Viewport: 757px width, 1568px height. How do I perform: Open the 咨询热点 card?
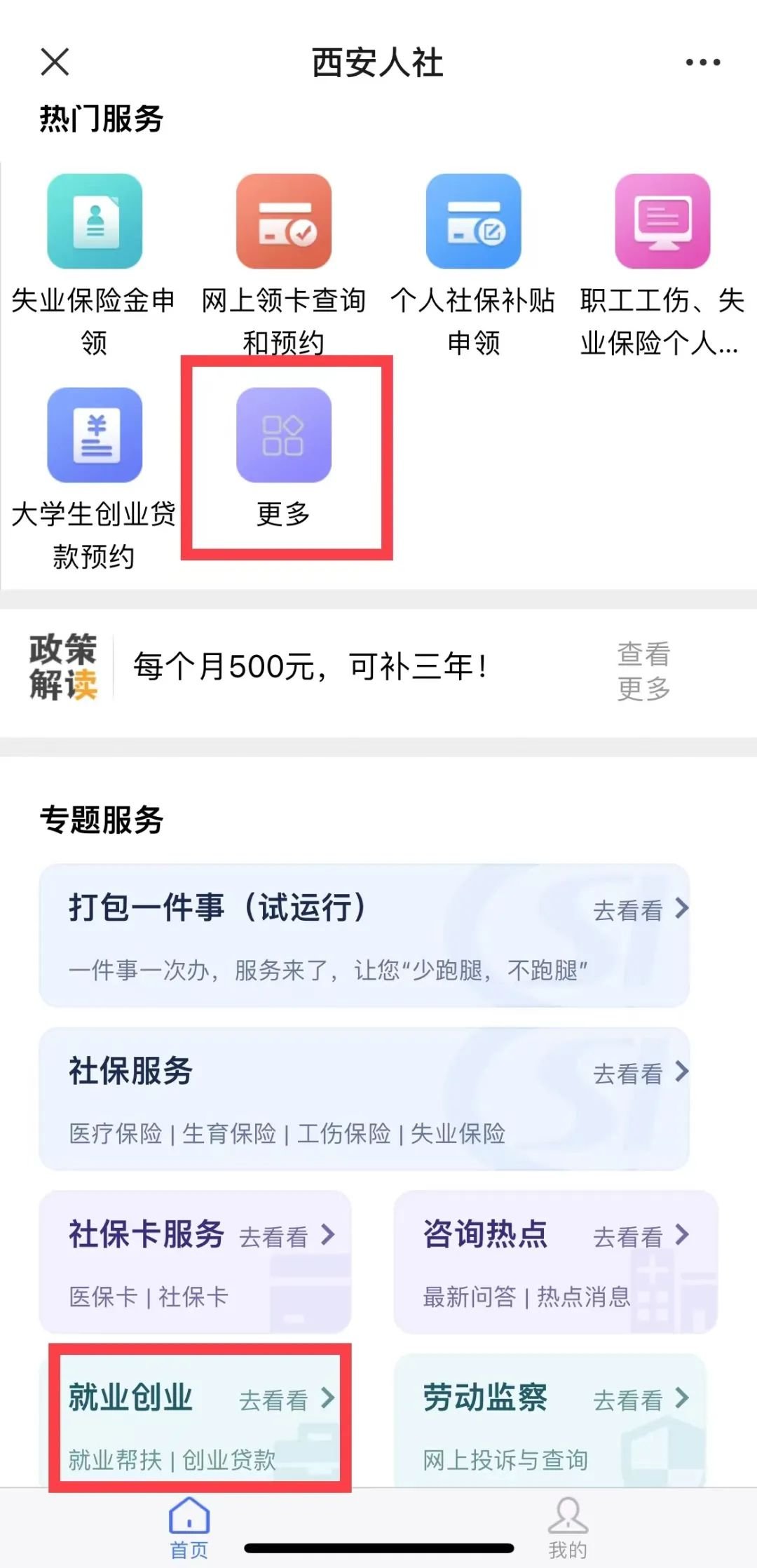point(556,1262)
